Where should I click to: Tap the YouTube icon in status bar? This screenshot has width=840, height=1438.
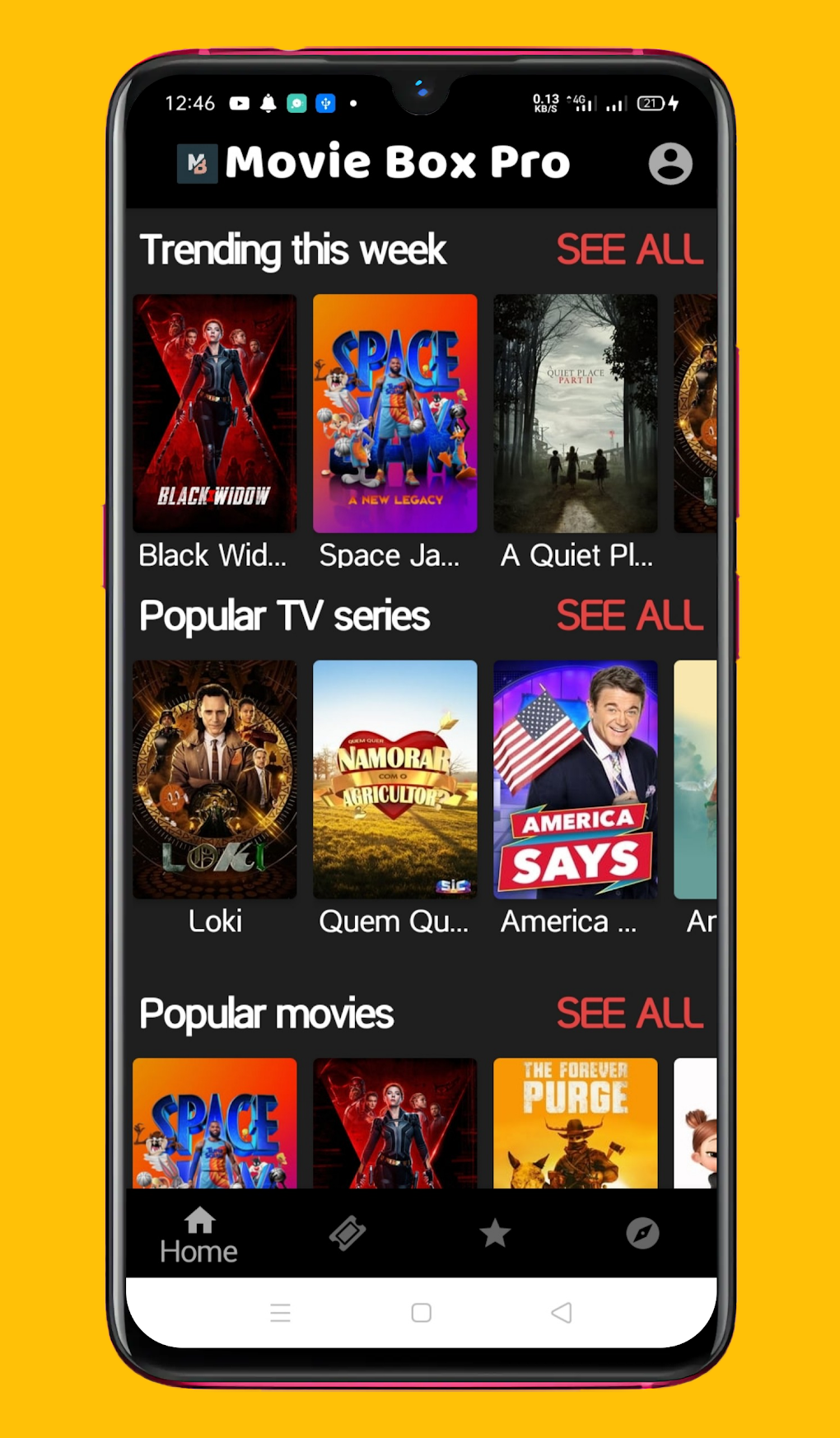pyautogui.click(x=240, y=104)
